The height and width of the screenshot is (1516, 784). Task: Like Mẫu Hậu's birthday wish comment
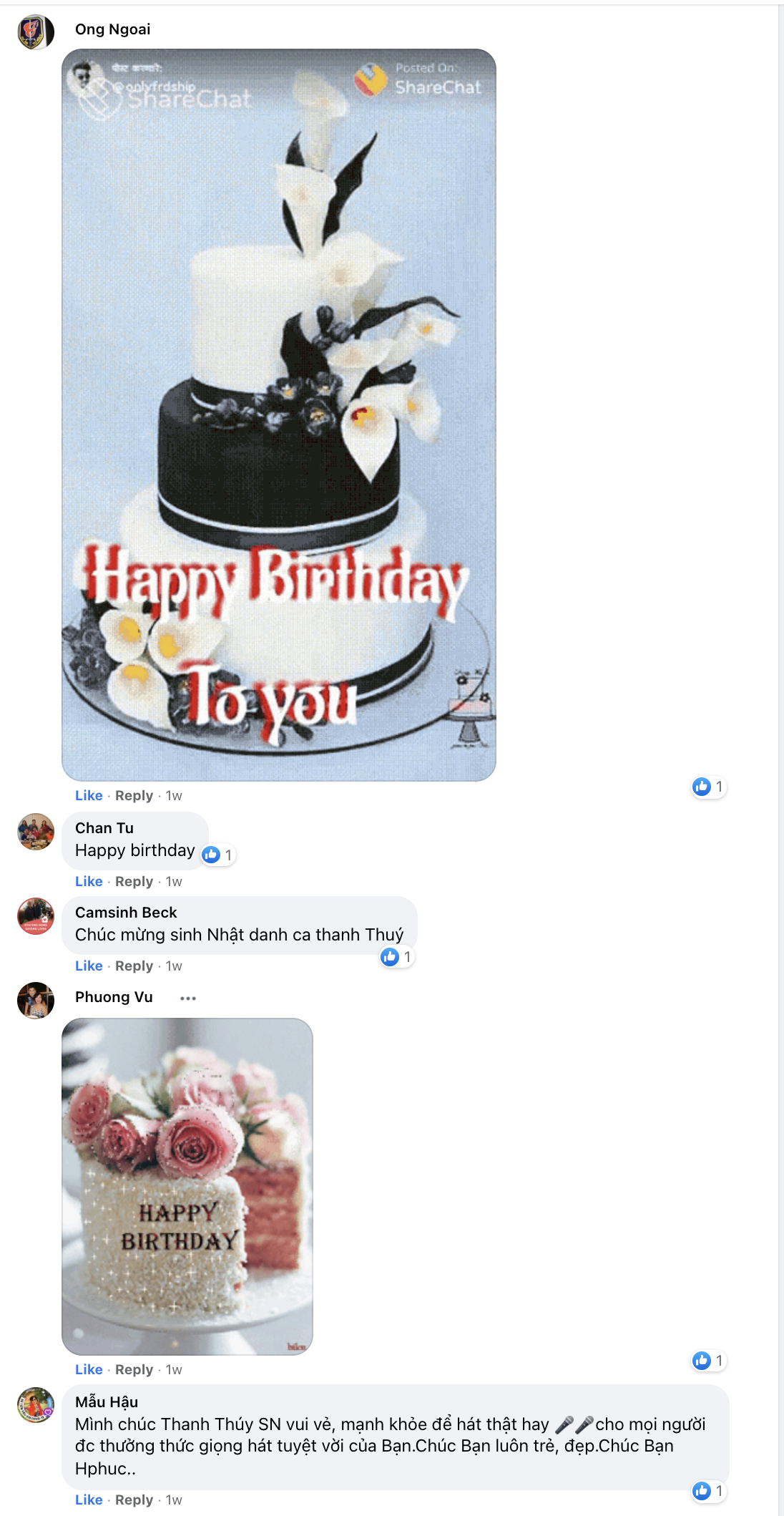pos(89,1500)
